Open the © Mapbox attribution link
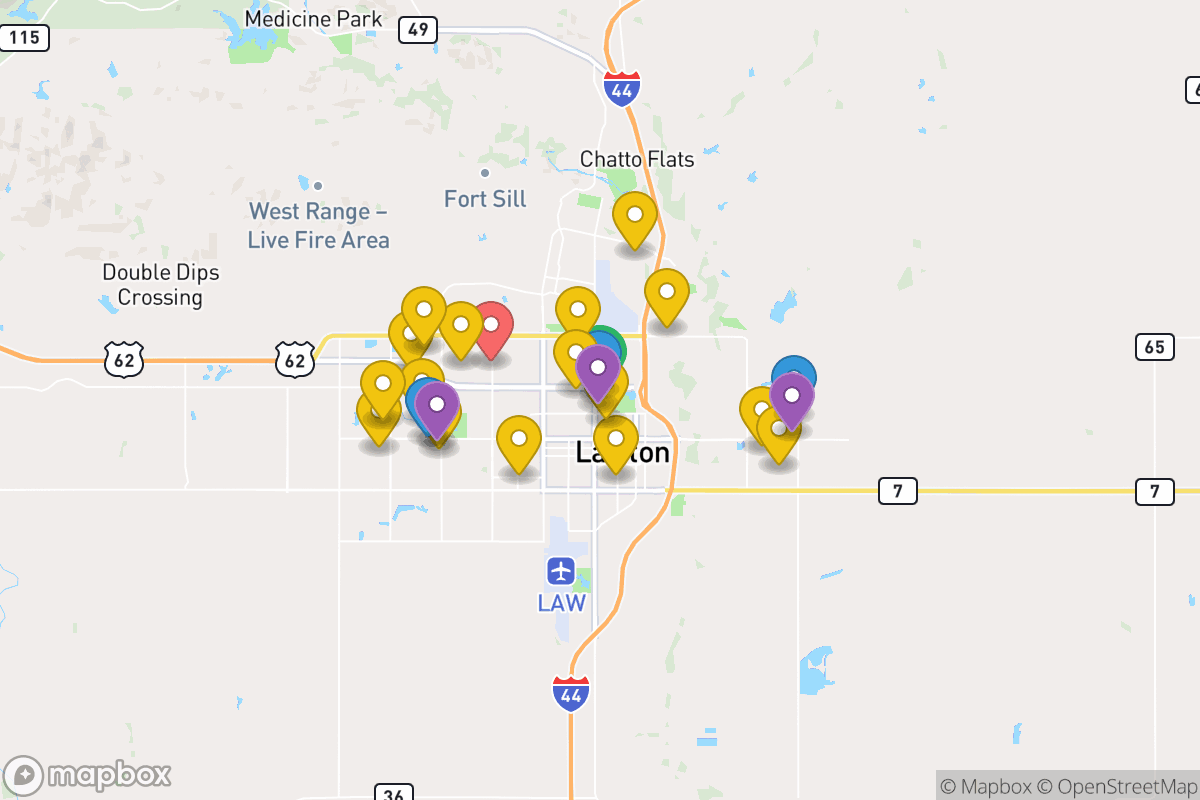Screen dimensions: 1200x800 pos(996,786)
